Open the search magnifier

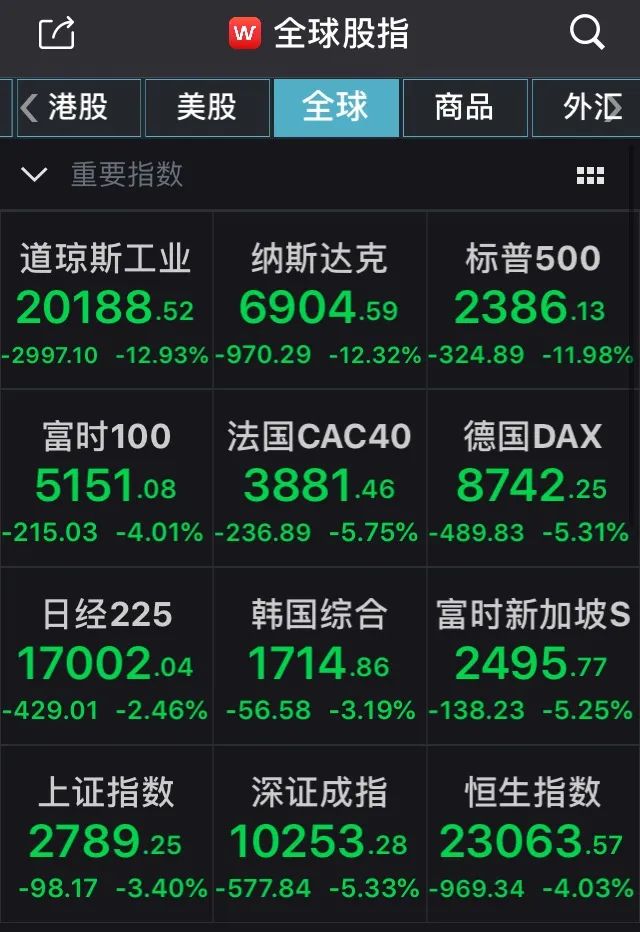click(x=587, y=33)
